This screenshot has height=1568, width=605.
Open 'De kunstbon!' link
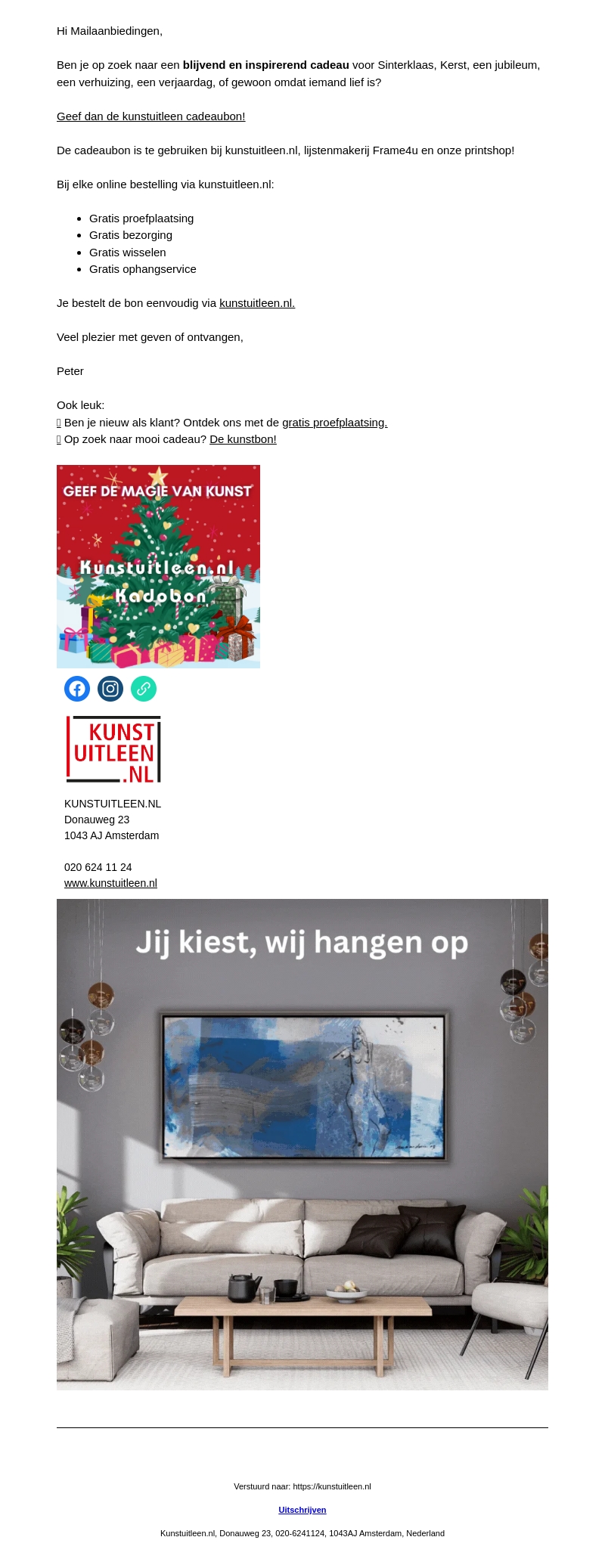pos(243,439)
